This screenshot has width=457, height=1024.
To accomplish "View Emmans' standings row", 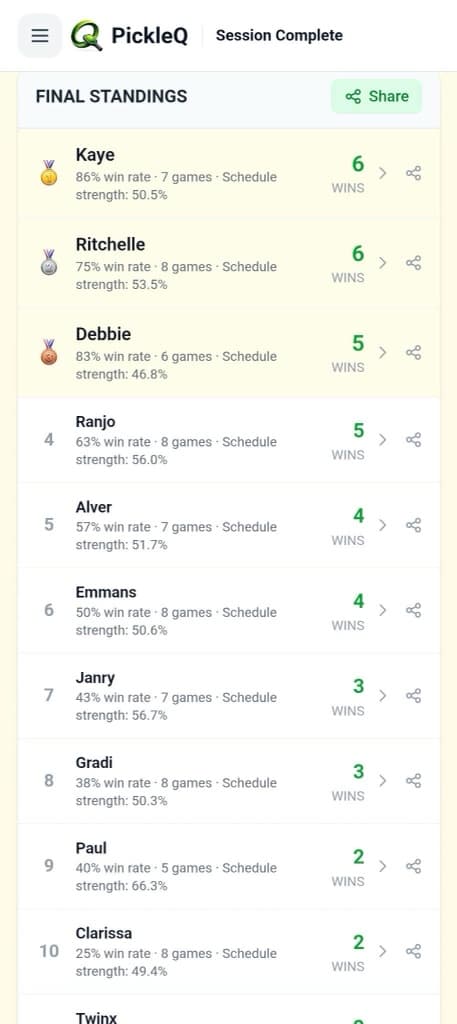I will [228, 611].
